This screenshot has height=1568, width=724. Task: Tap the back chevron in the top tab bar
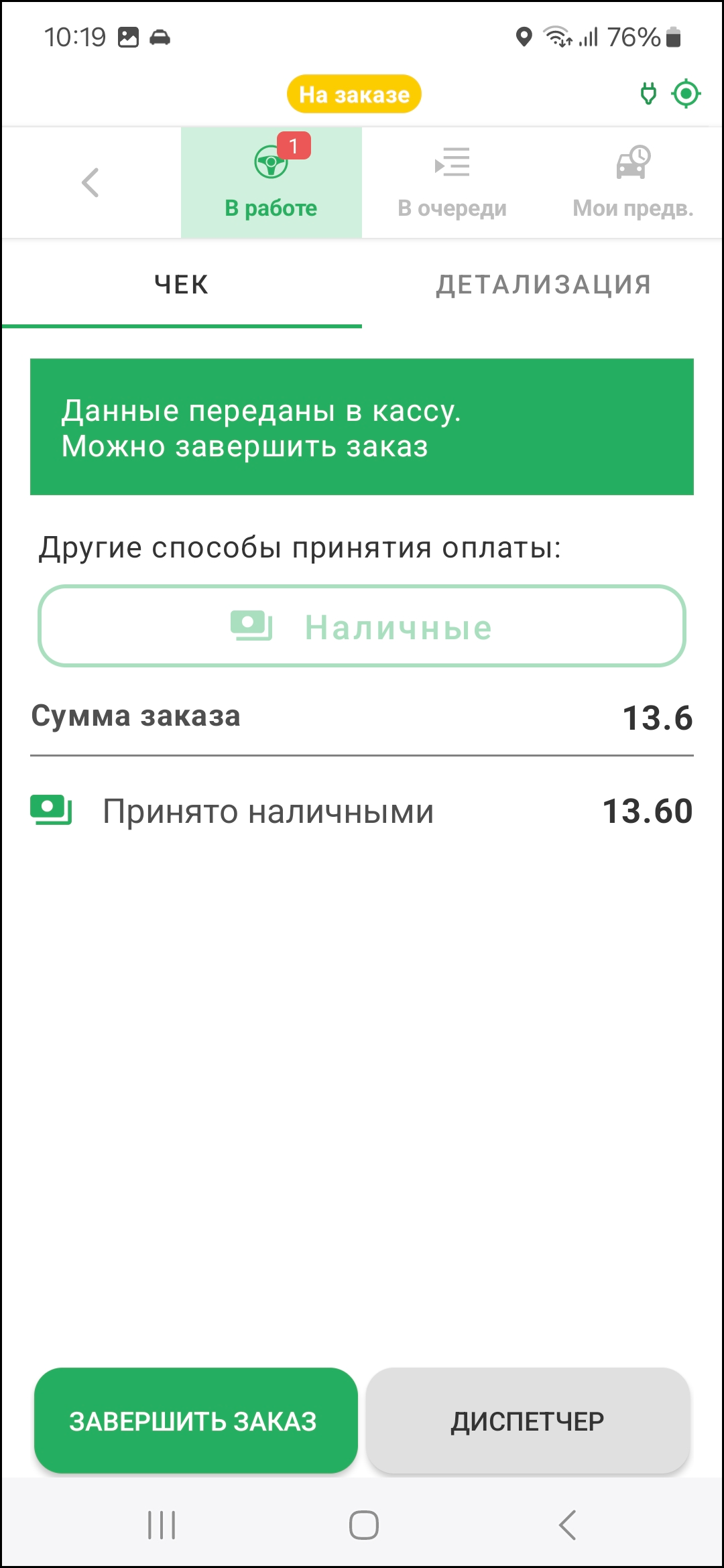tap(90, 183)
